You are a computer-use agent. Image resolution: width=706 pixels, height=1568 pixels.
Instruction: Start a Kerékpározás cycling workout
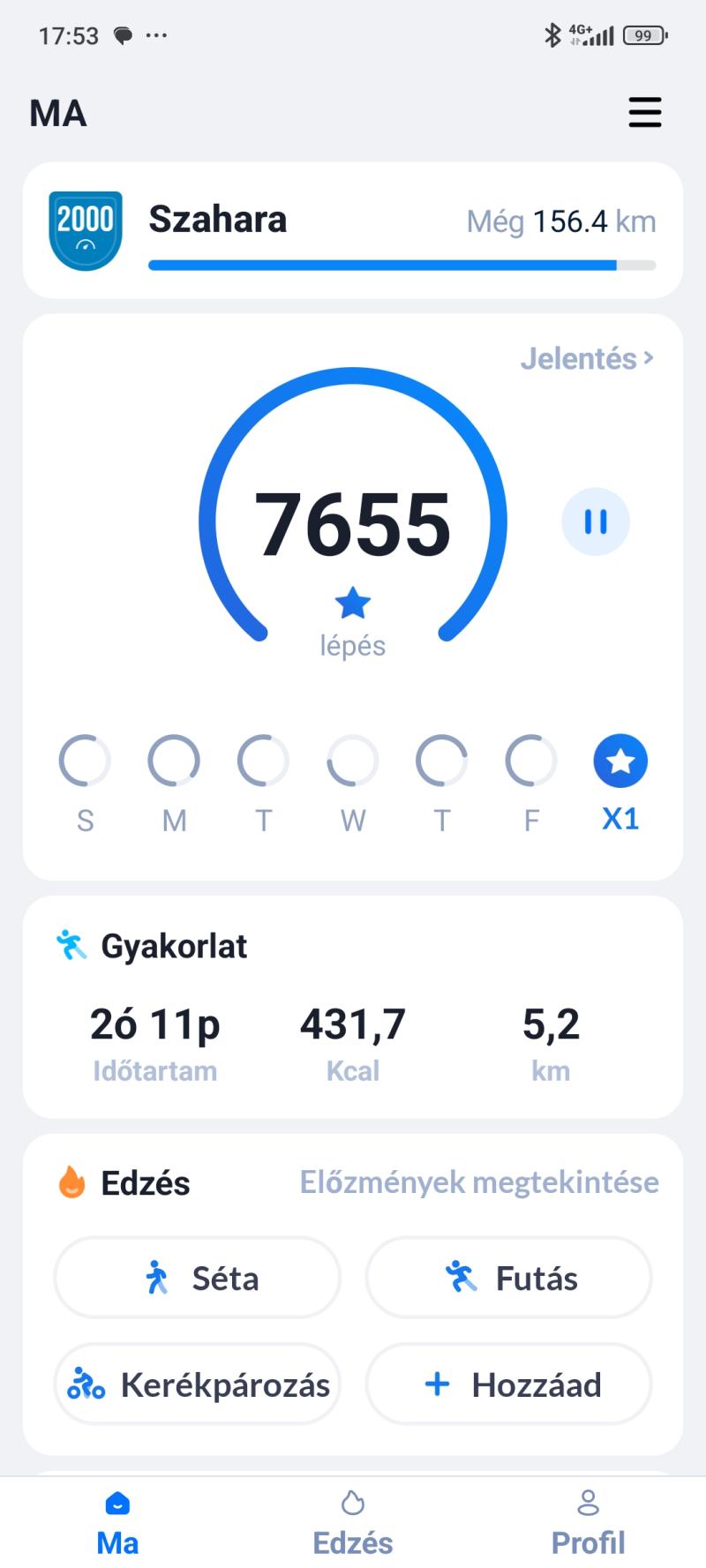[198, 1384]
